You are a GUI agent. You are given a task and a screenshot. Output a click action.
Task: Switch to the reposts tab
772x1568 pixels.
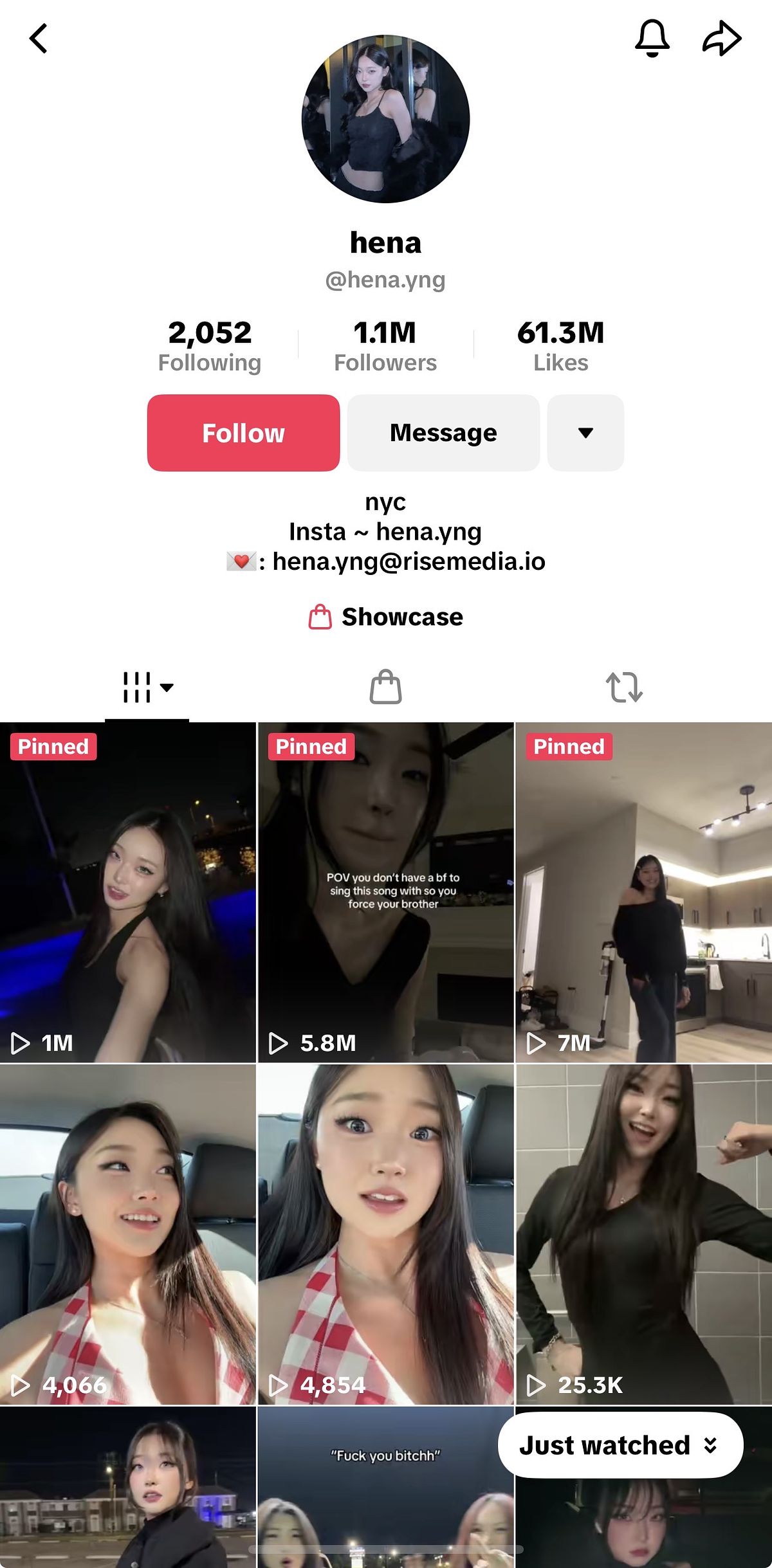click(624, 688)
